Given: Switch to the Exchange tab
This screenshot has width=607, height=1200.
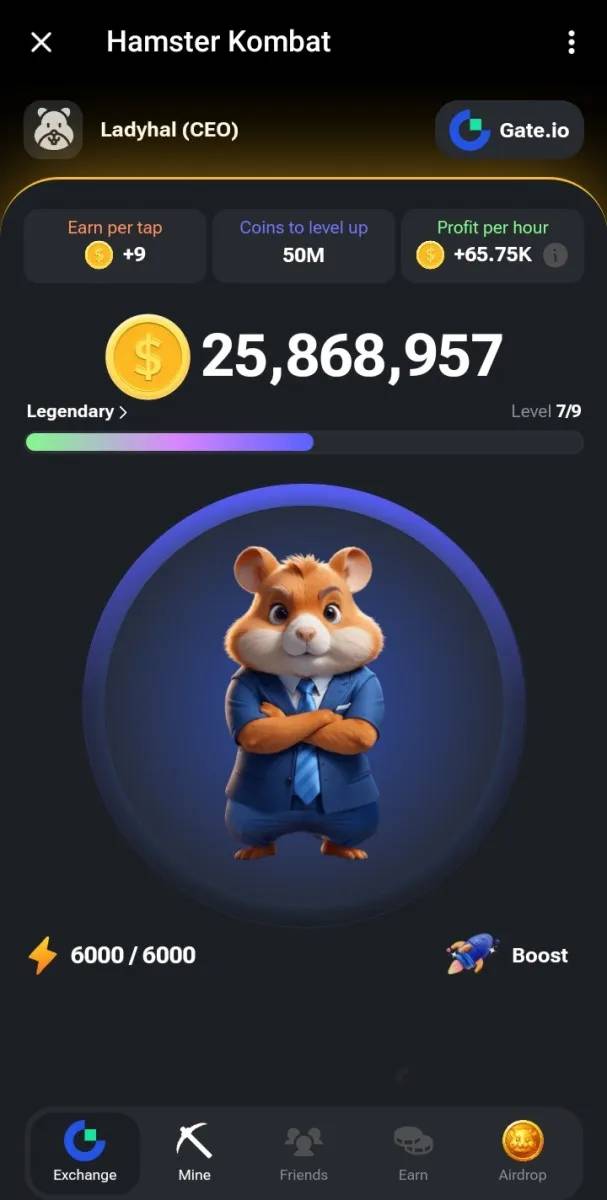Looking at the screenshot, I should (x=85, y=1152).
